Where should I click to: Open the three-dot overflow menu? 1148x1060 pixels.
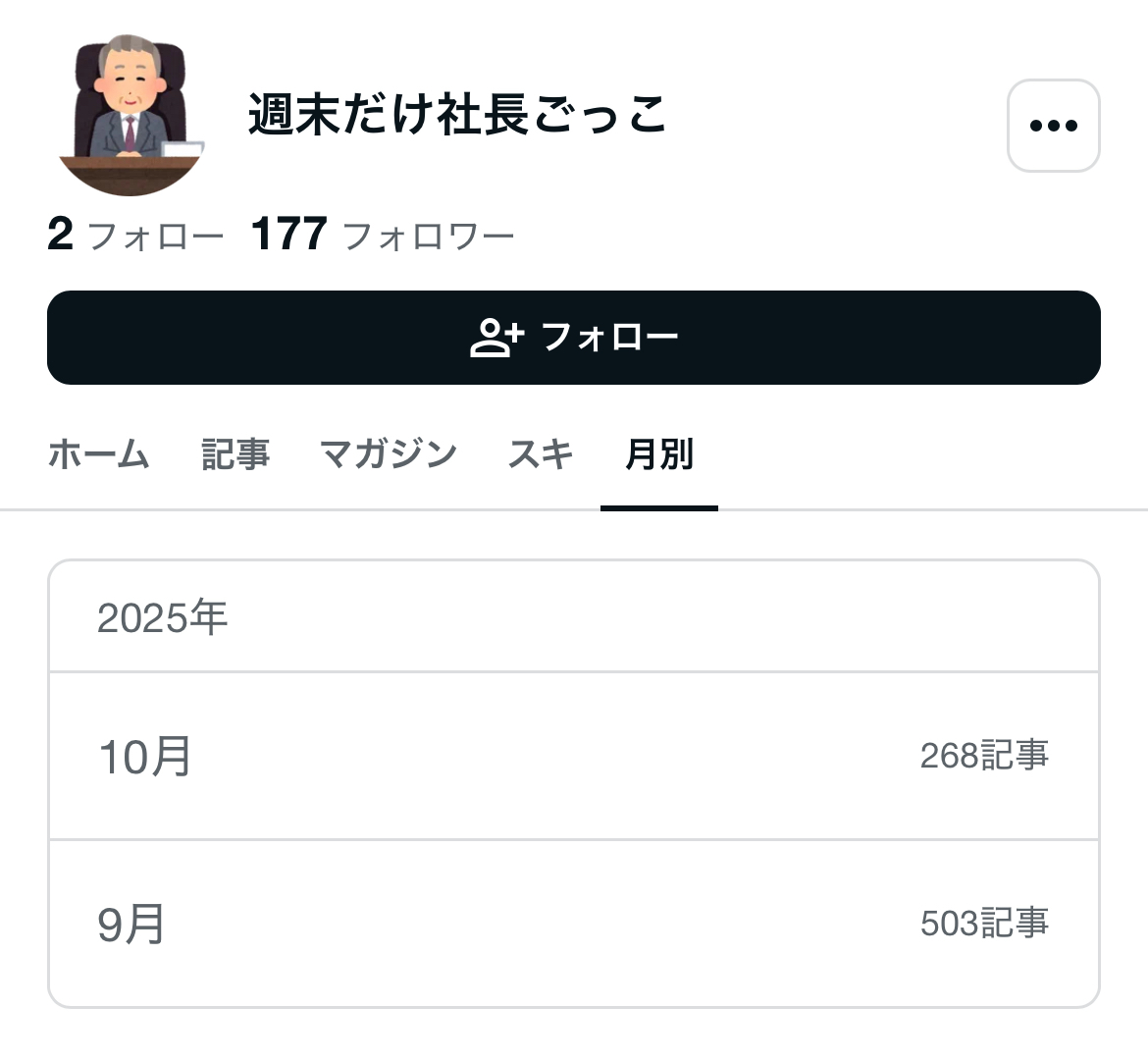pyautogui.click(x=1053, y=126)
